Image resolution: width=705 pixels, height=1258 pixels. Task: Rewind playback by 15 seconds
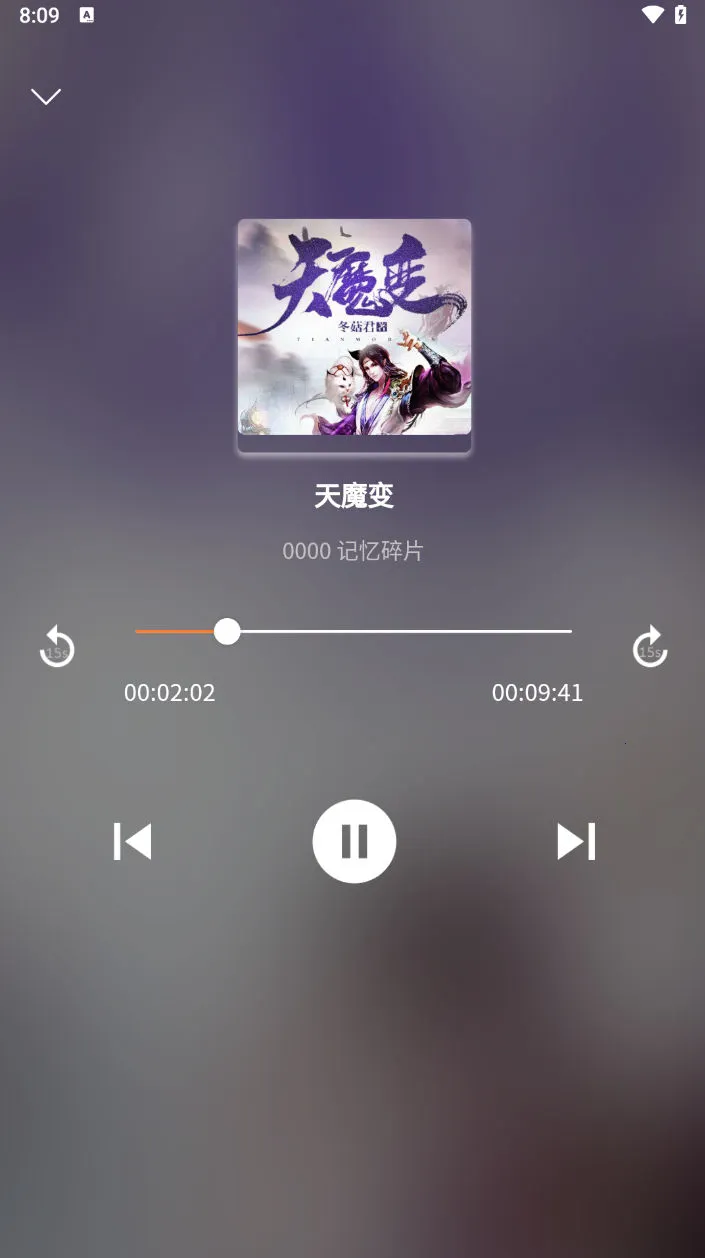tap(57, 647)
